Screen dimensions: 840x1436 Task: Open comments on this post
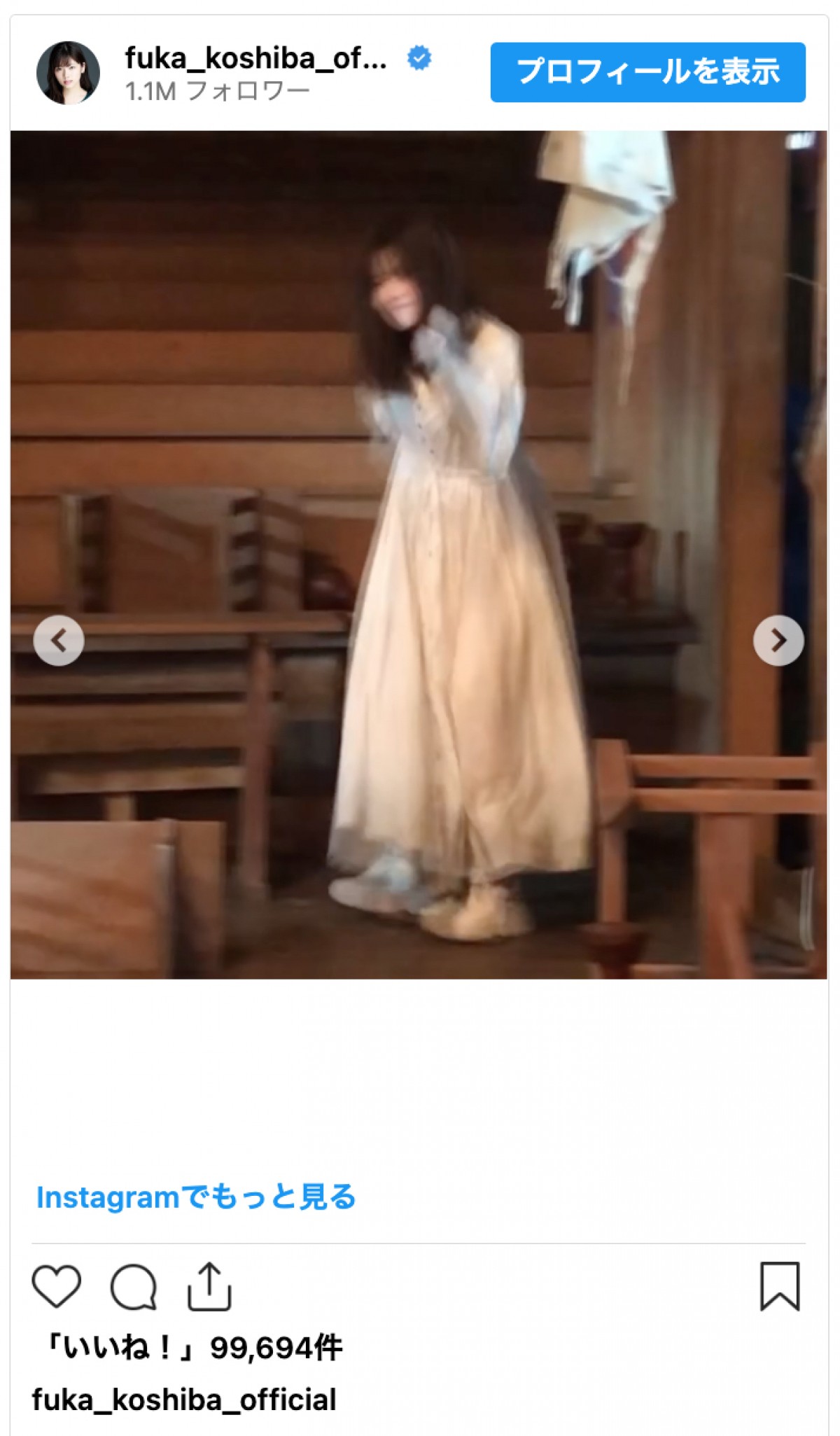click(133, 1286)
